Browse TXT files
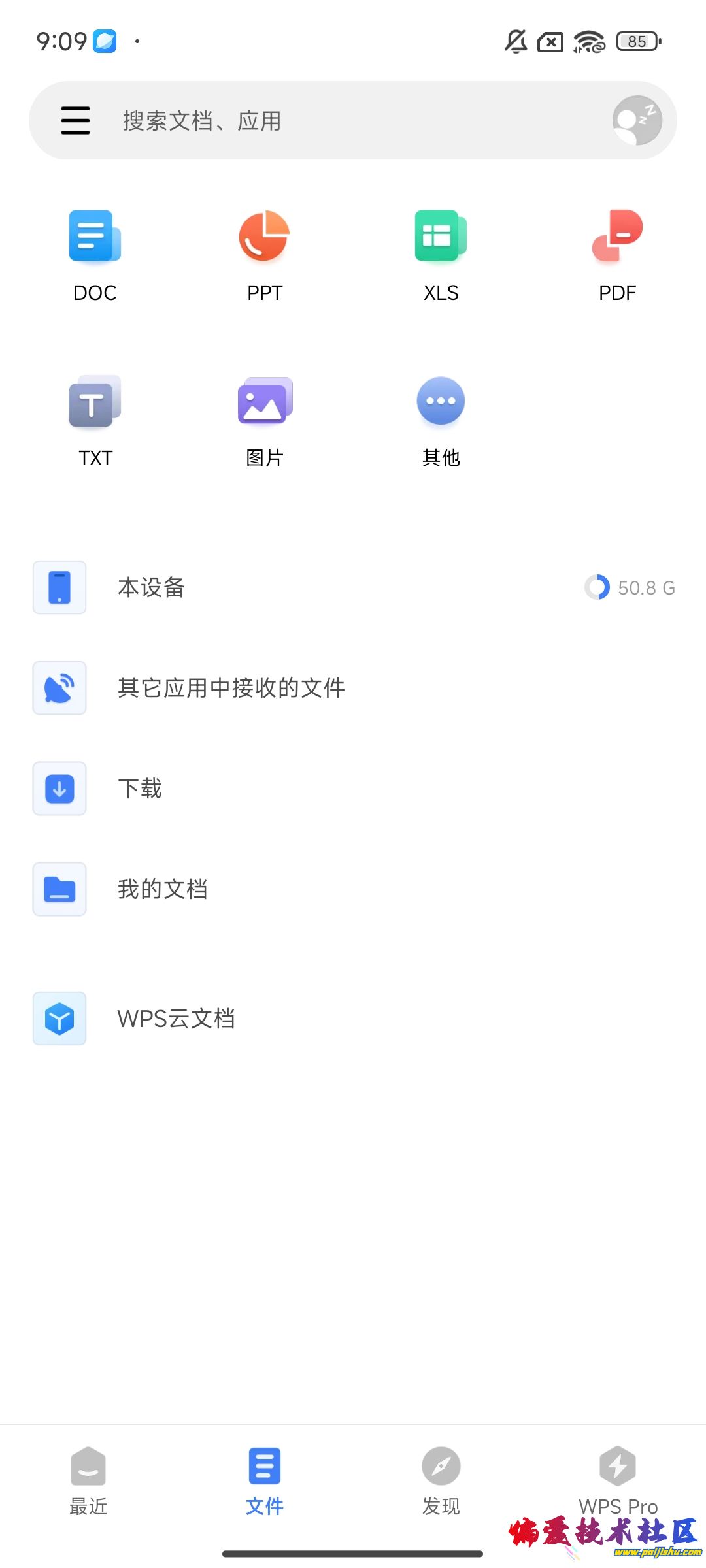Viewport: 706px width, 1568px height. coord(95,420)
